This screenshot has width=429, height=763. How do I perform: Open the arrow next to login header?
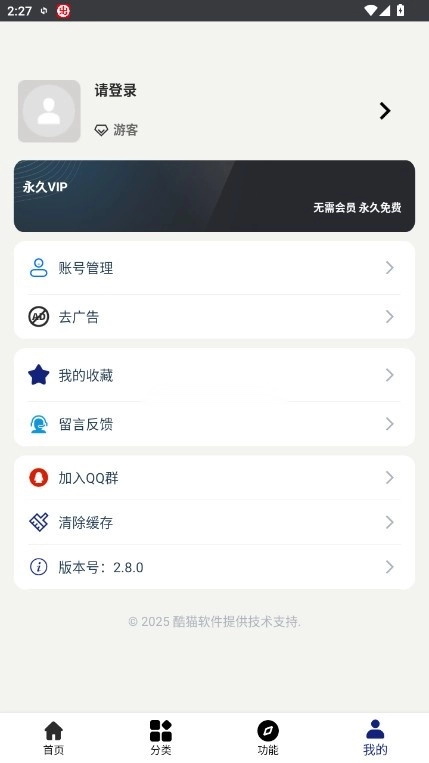[385, 111]
